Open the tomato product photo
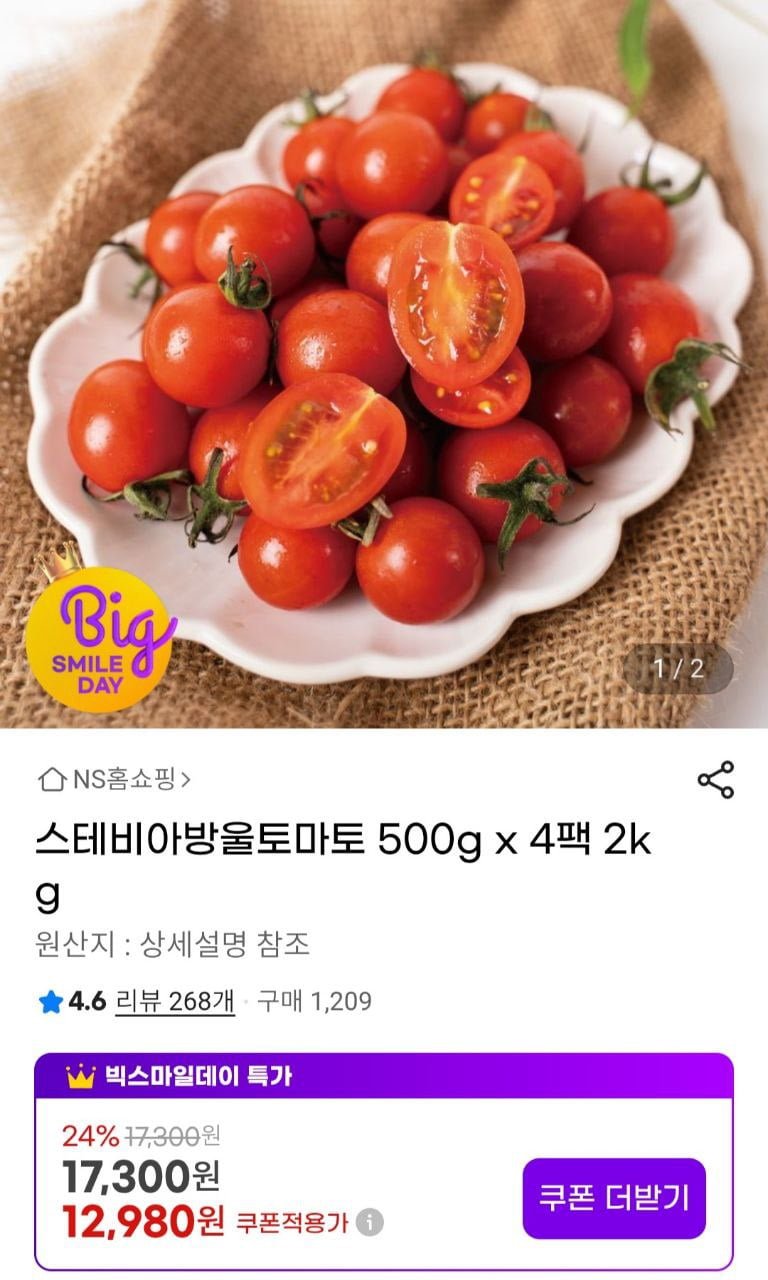This screenshot has width=768, height=1280. click(x=384, y=360)
